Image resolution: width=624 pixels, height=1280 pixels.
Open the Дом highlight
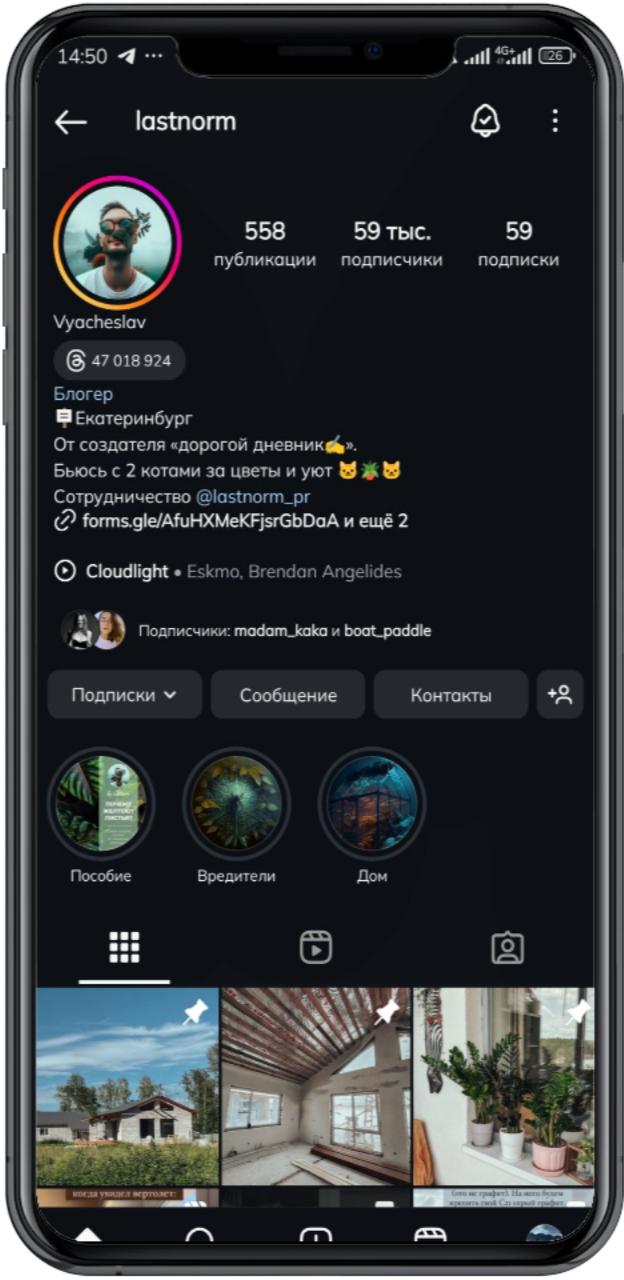[x=372, y=803]
